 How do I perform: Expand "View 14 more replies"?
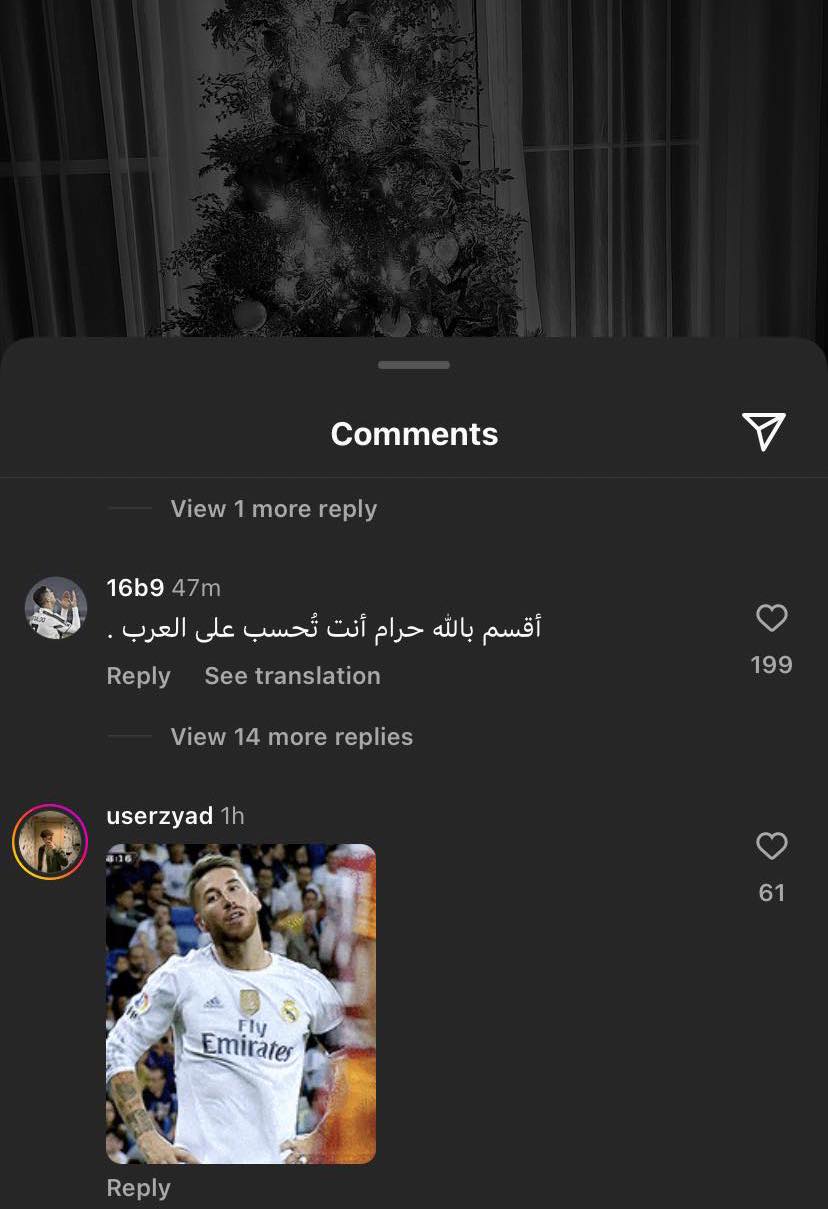coord(291,737)
